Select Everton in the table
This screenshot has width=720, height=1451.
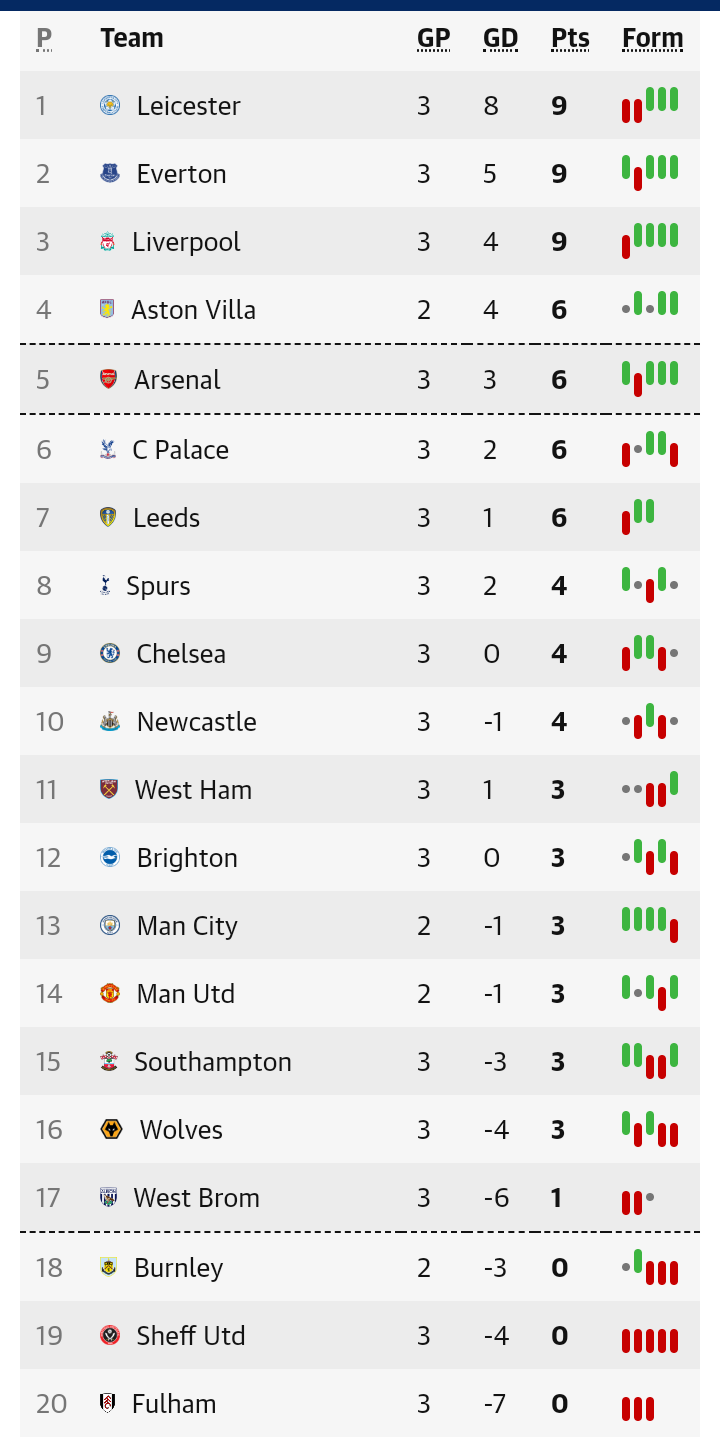pos(181,174)
